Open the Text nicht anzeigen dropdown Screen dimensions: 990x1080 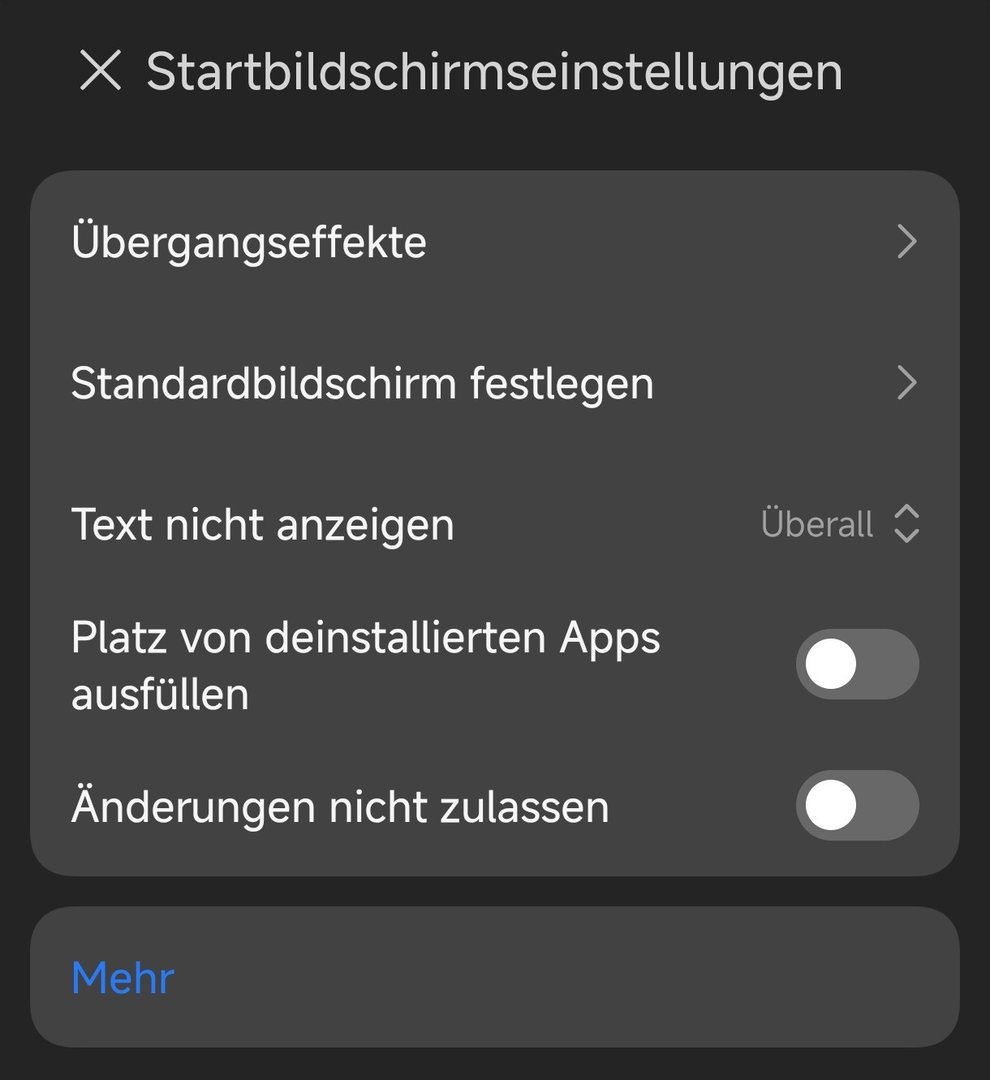[838, 524]
